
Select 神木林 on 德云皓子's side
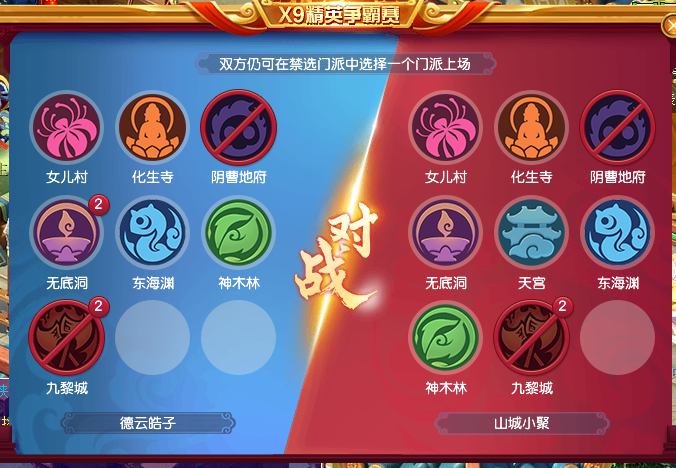click(x=238, y=232)
